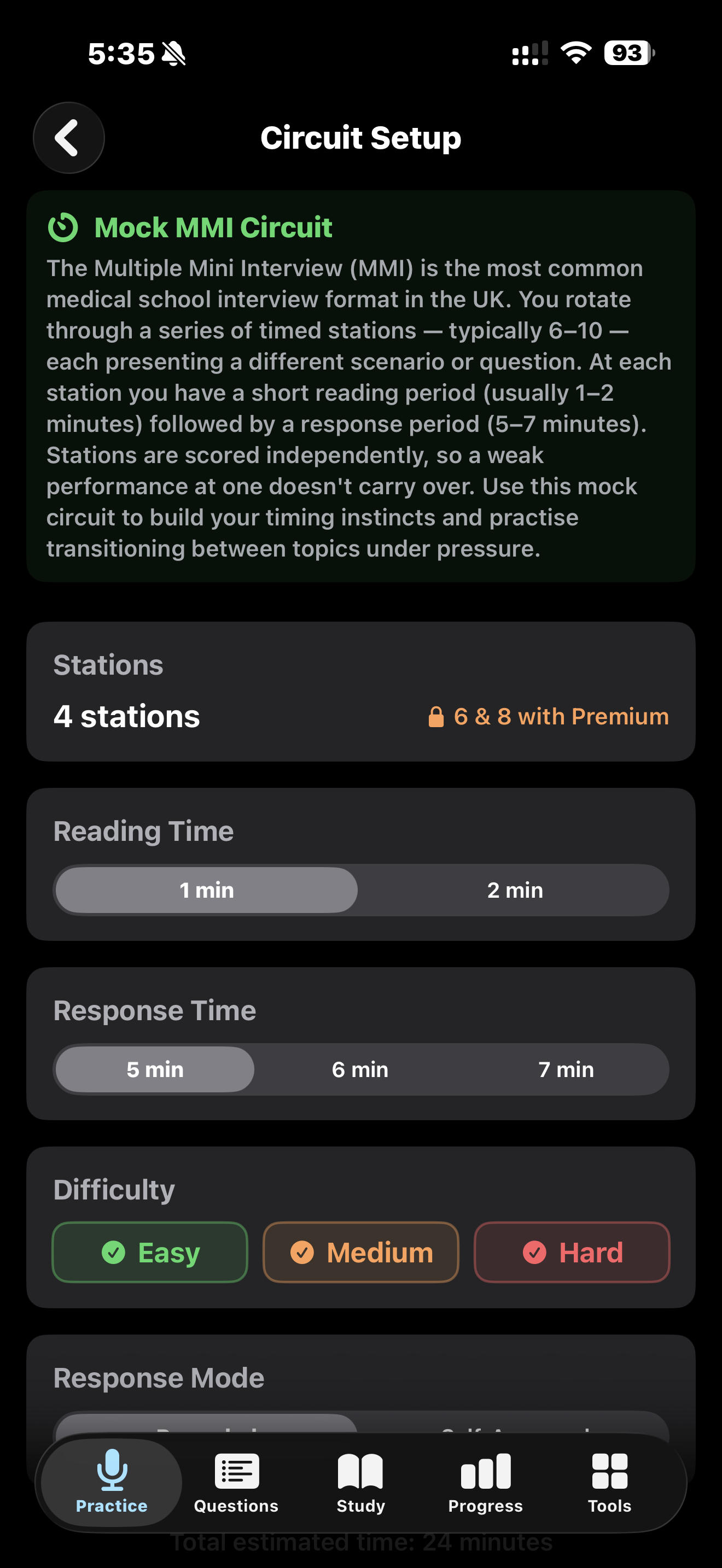Go to the Study tab

(360, 1482)
